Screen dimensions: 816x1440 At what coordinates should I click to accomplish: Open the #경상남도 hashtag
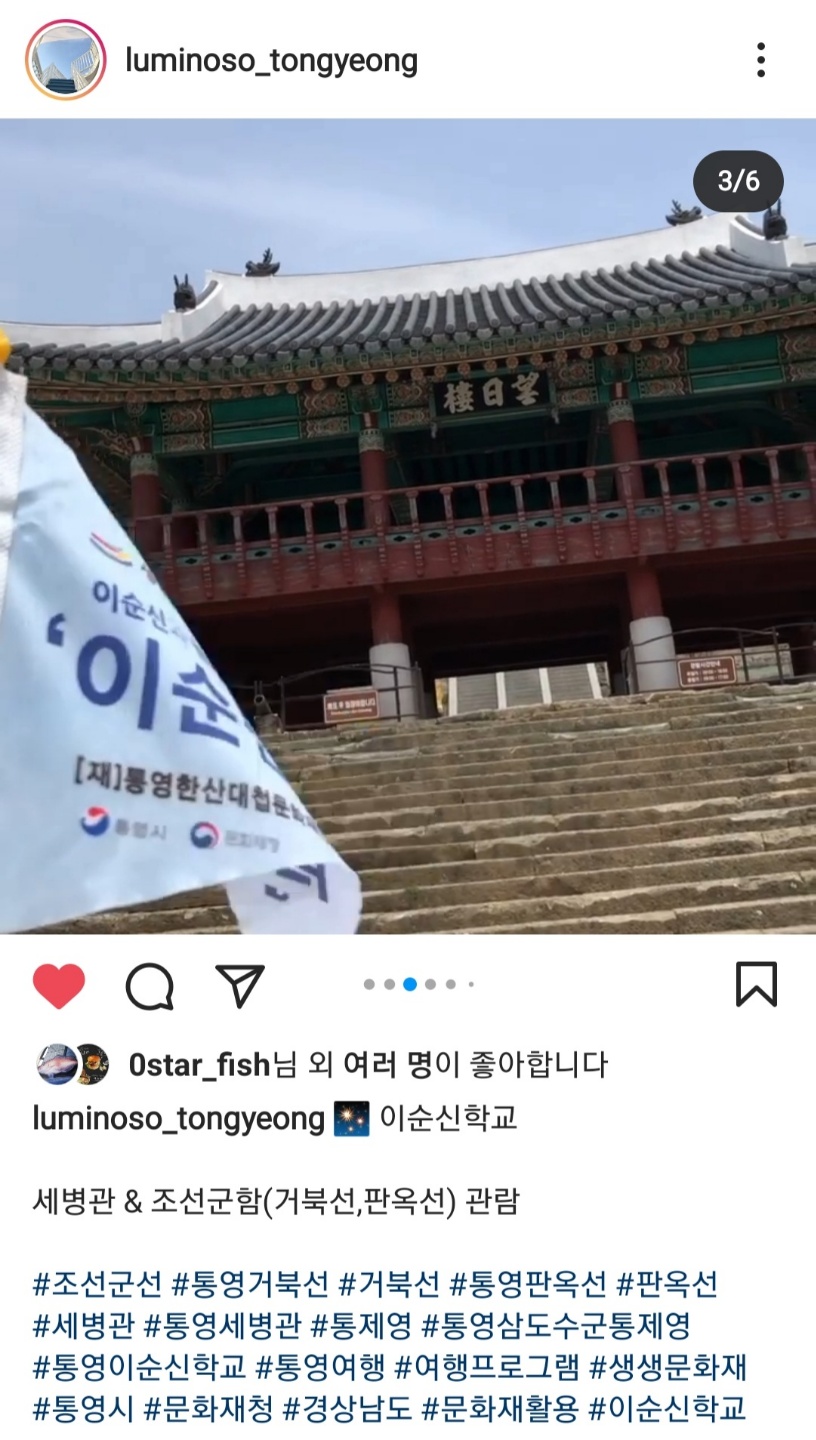(347, 1409)
